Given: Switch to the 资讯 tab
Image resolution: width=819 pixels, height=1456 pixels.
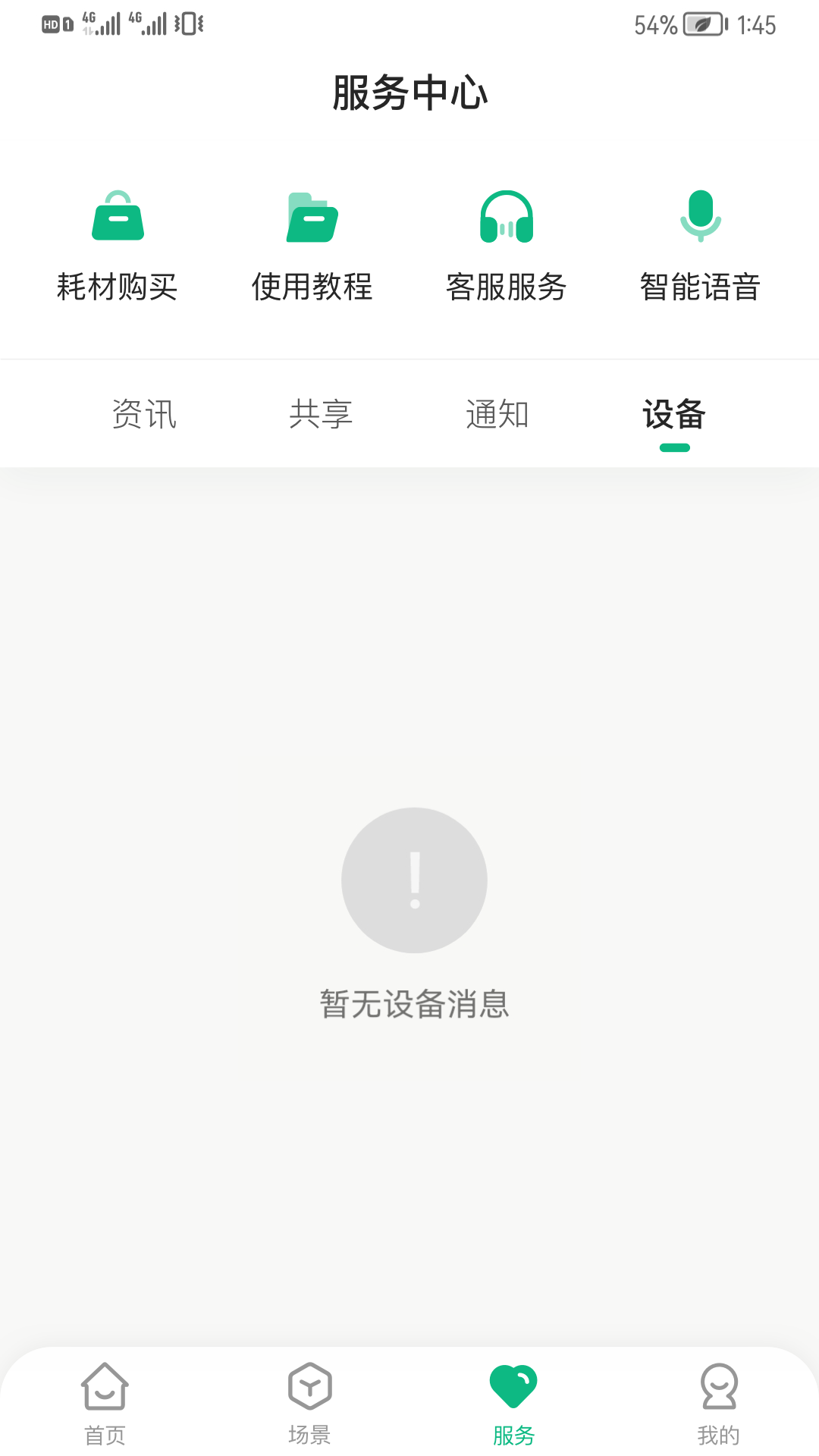Looking at the screenshot, I should pos(144,415).
